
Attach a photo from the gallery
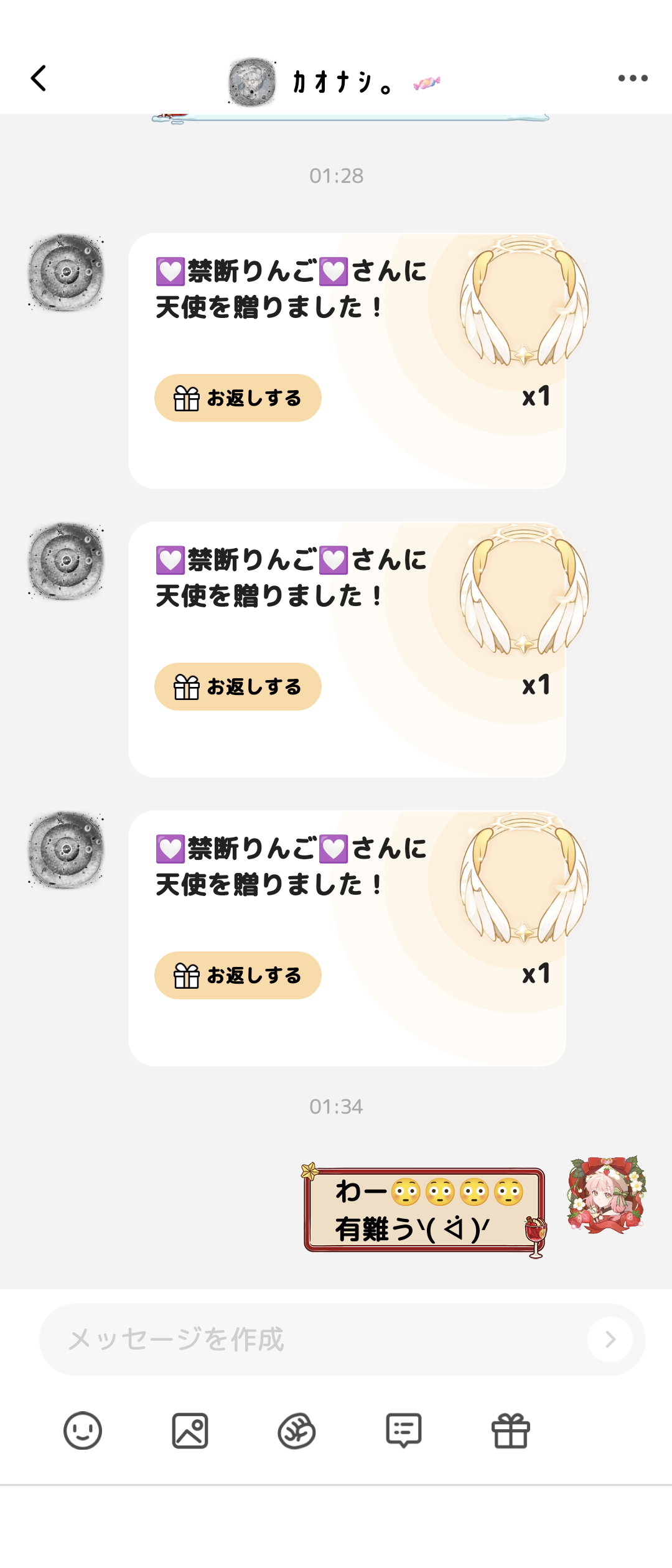190,1430
